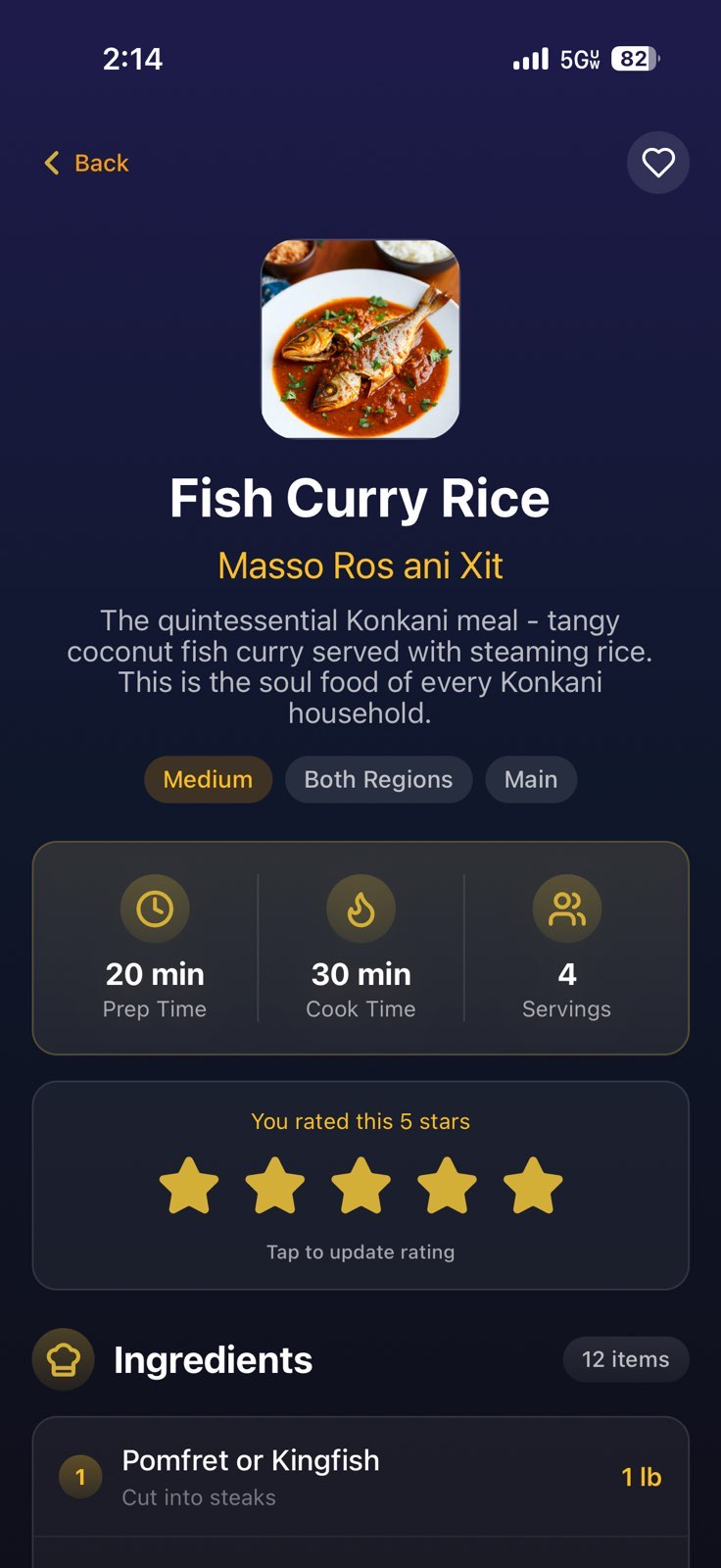The width and height of the screenshot is (721, 1568).
Task: Tap the chef hat icon beside Ingredients
Action: (63, 1359)
